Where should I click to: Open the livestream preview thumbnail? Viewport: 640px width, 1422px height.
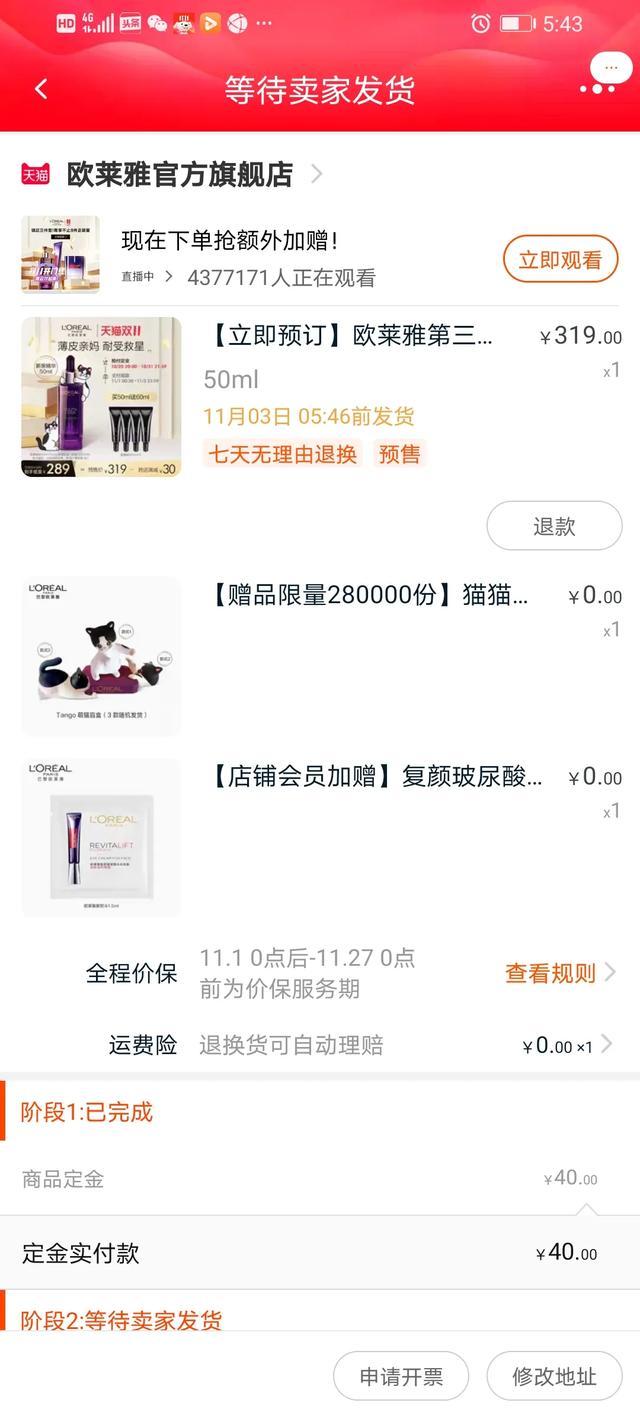pos(60,255)
